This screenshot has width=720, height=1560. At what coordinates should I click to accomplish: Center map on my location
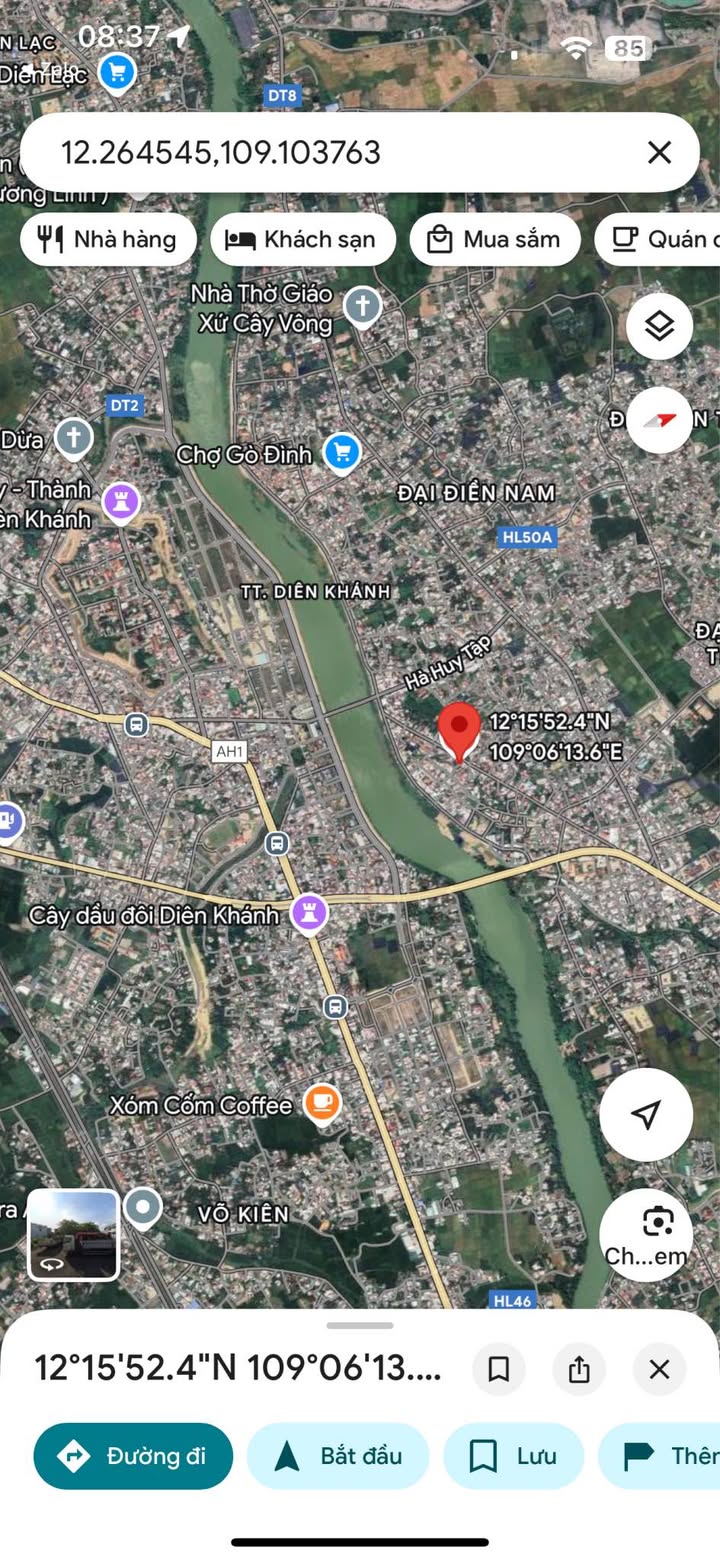(x=646, y=1114)
